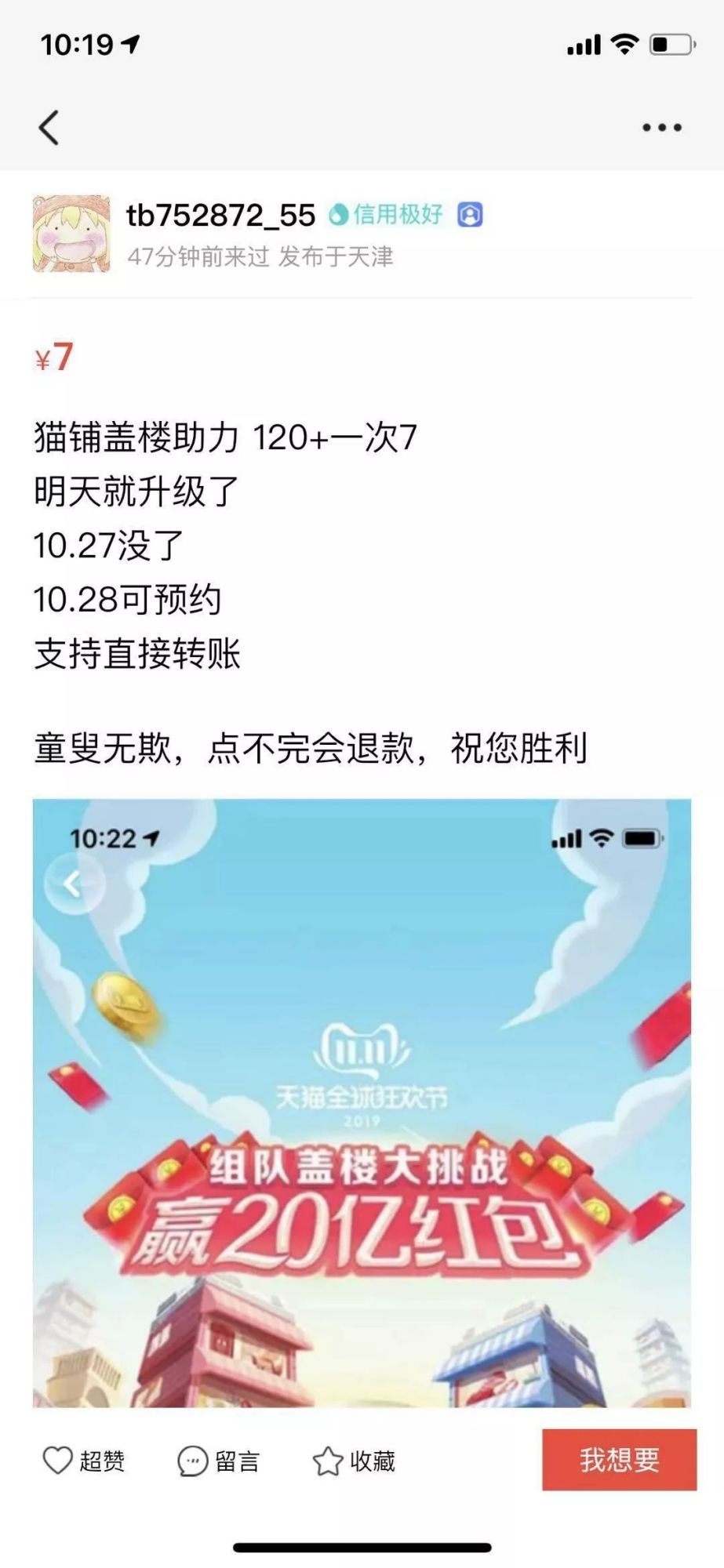Give this listing a 超赞 like
The width and height of the screenshot is (724, 1568).
click(x=83, y=1461)
